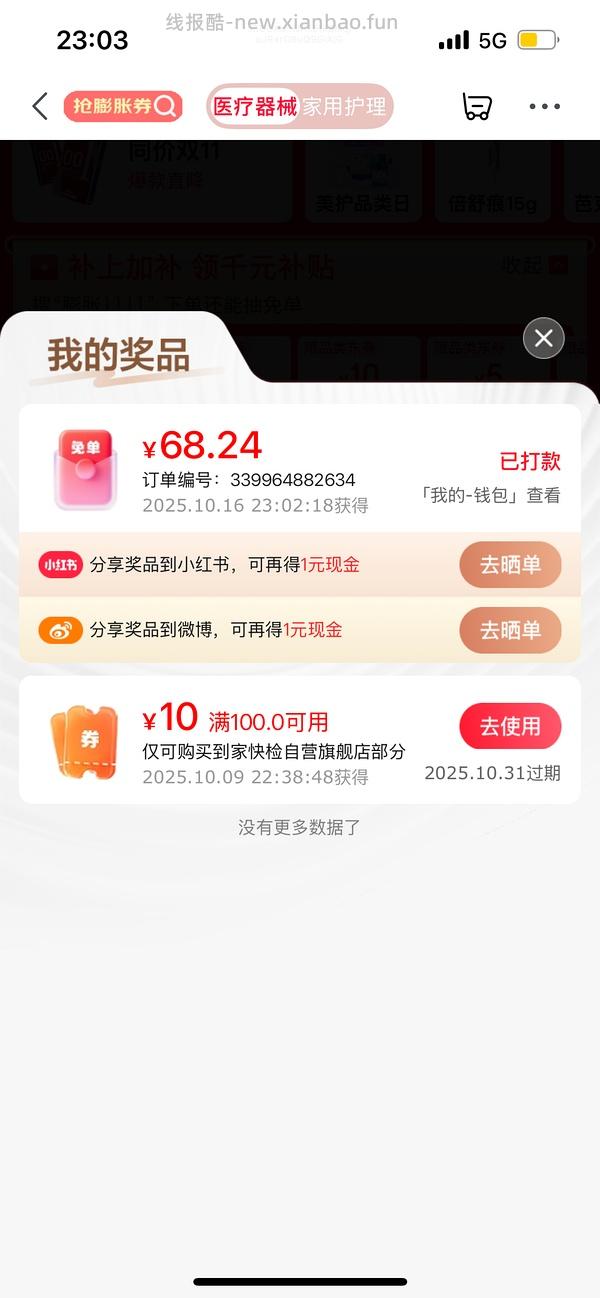The image size is (600, 1298).
Task: Use the ¥10 coupon via 去使用
Action: [510, 726]
